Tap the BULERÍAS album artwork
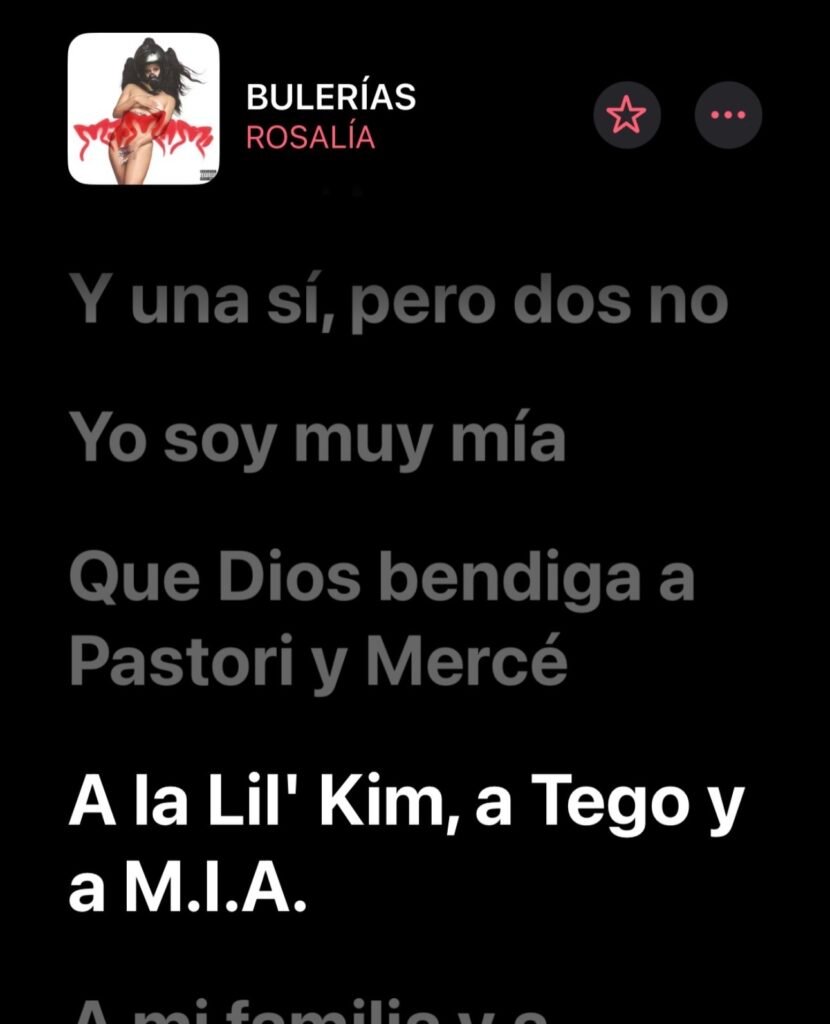 (x=144, y=109)
